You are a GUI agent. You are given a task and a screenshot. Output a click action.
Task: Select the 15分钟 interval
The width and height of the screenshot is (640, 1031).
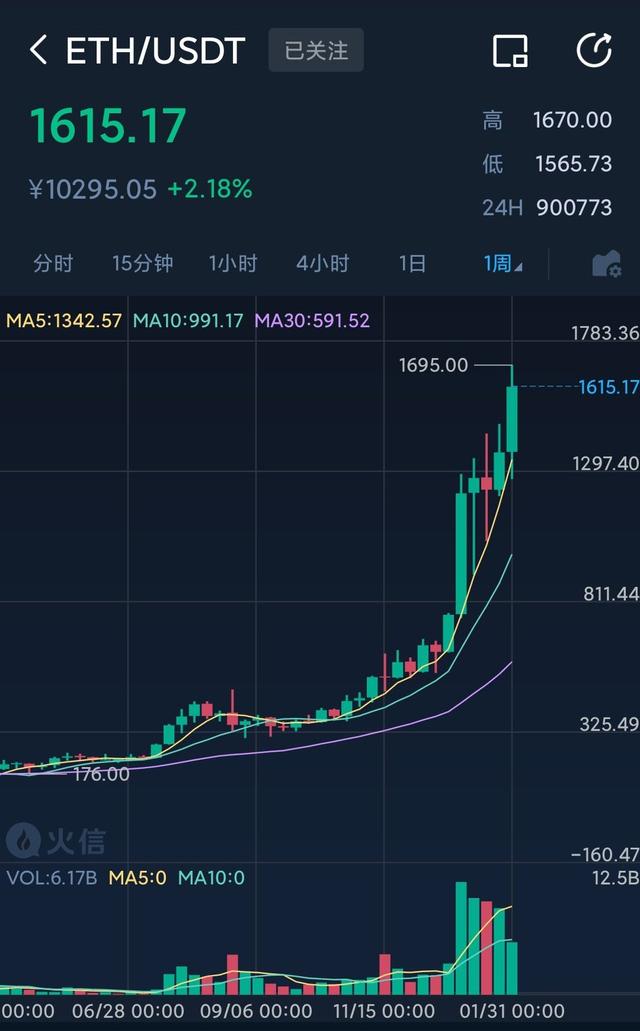[x=142, y=264]
